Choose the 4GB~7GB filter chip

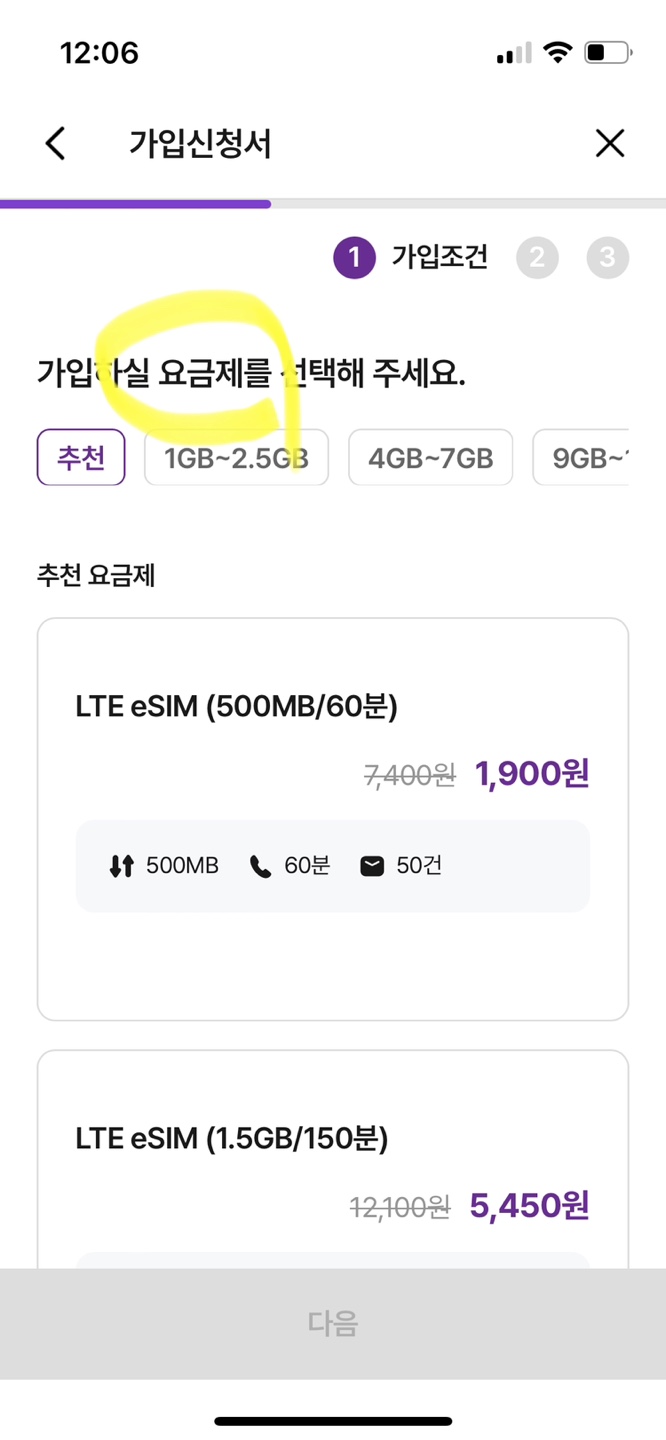coord(431,457)
